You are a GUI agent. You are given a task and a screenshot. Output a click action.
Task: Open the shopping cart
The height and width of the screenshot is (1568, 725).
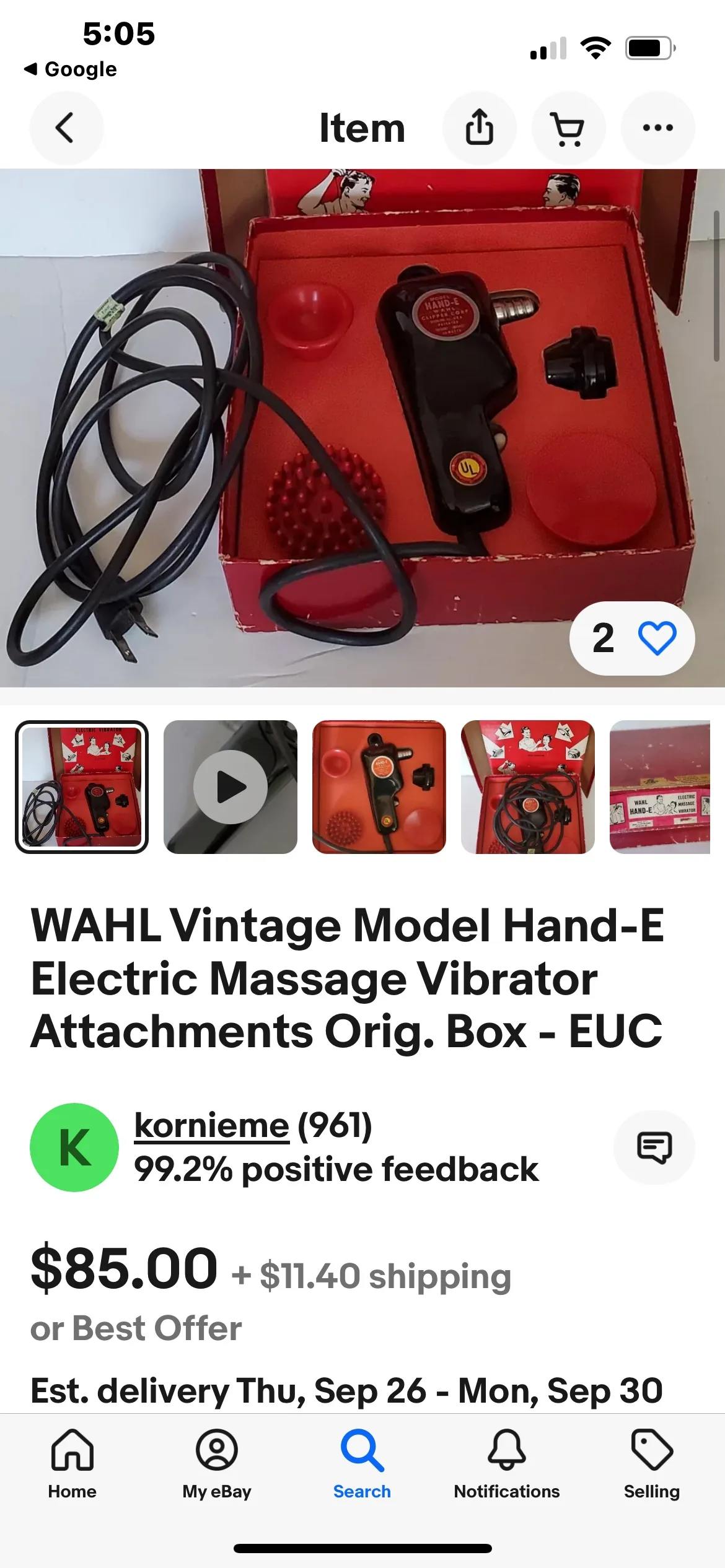(x=568, y=127)
